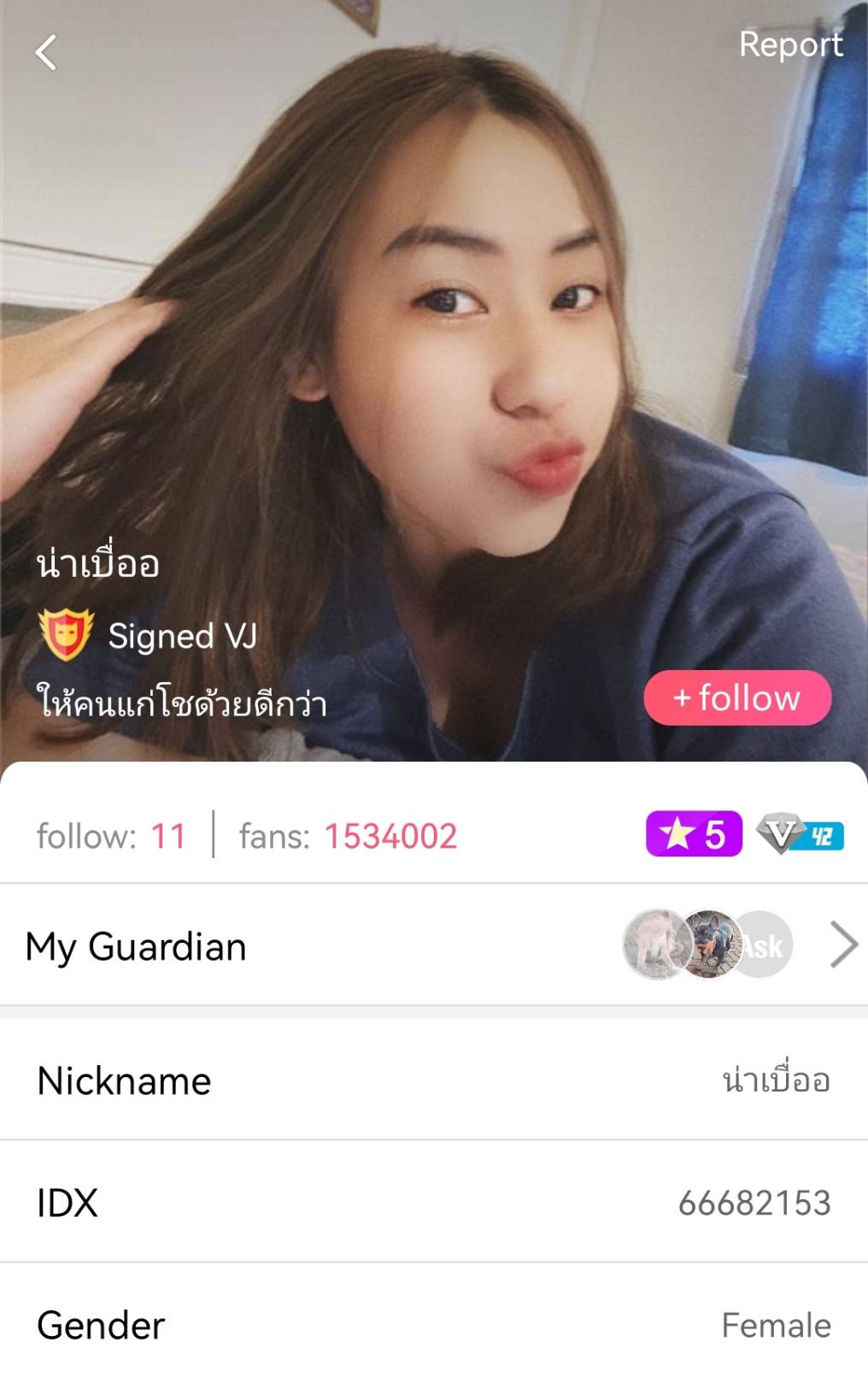Go back using the top arrow
This screenshot has height=1377, width=868.
coord(46,52)
